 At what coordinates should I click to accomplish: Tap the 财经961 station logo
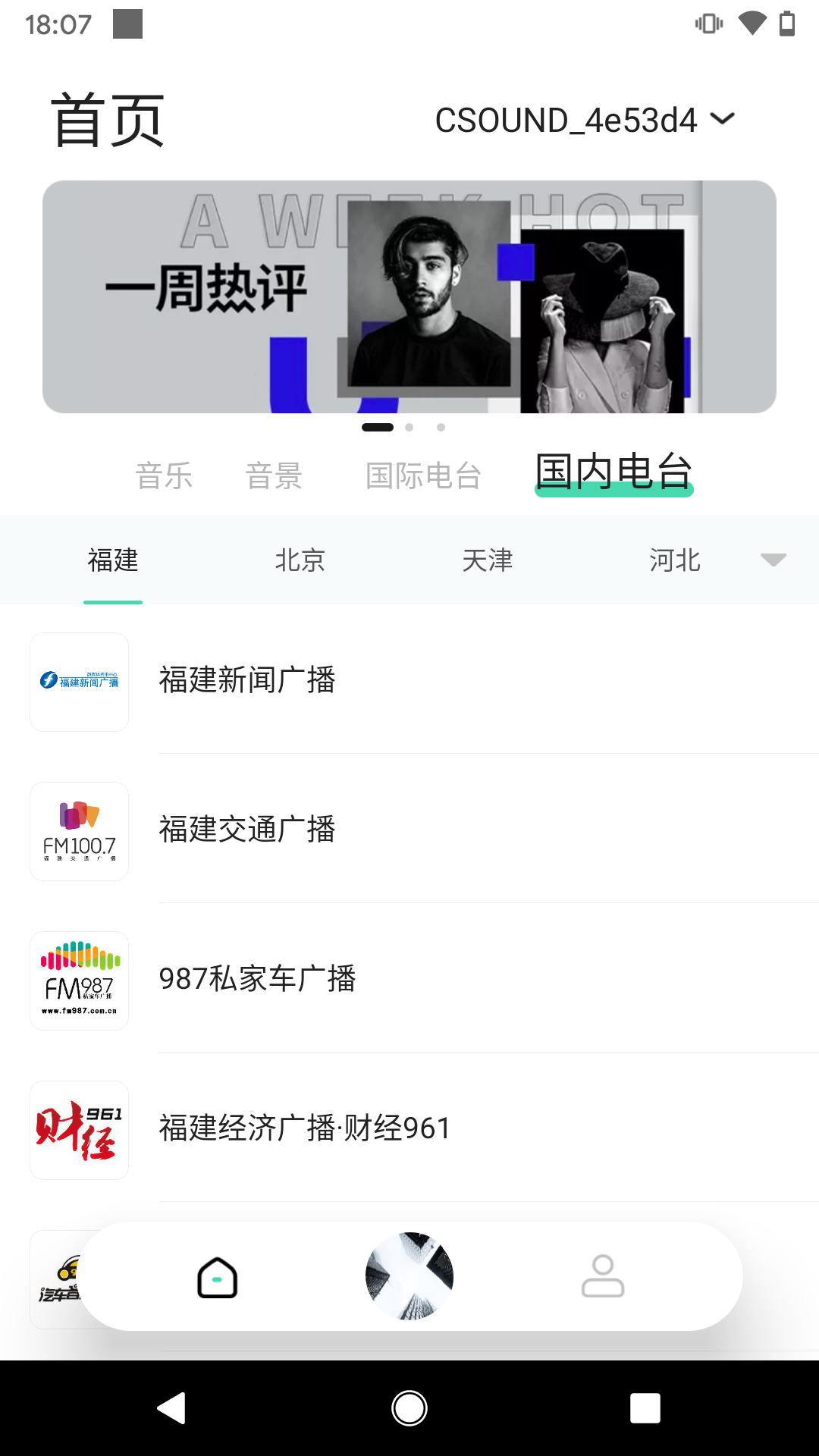pyautogui.click(x=79, y=1129)
